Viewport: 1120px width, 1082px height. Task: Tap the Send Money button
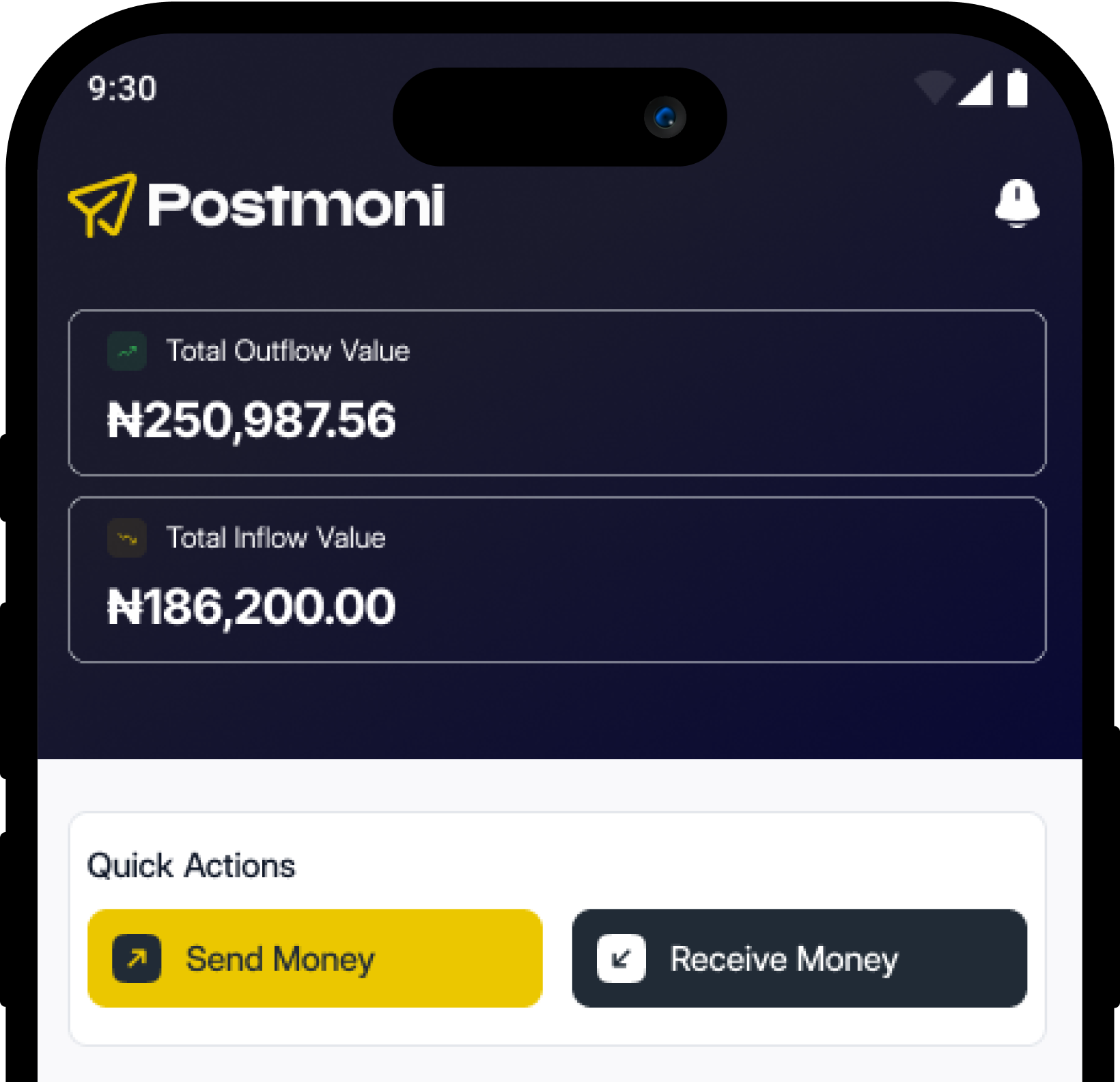(x=315, y=958)
